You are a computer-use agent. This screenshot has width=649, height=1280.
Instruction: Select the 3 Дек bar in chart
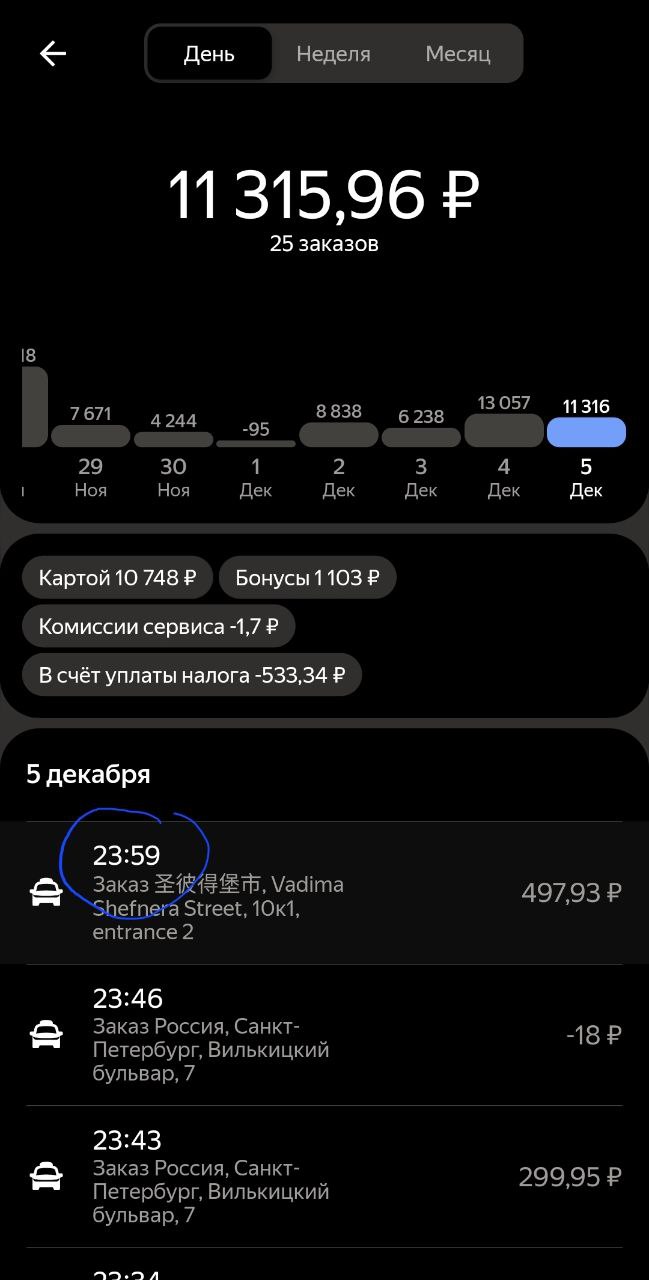coord(421,437)
